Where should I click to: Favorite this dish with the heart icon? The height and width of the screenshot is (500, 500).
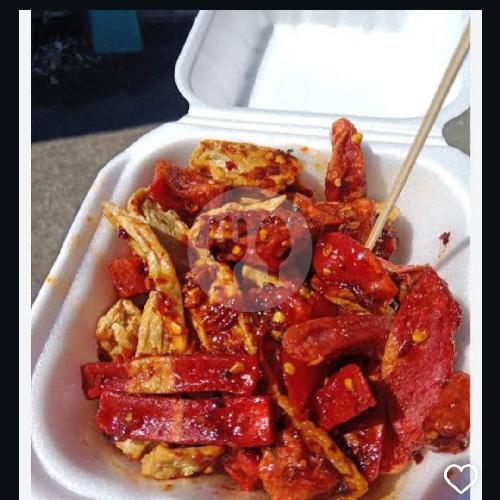point(460,478)
